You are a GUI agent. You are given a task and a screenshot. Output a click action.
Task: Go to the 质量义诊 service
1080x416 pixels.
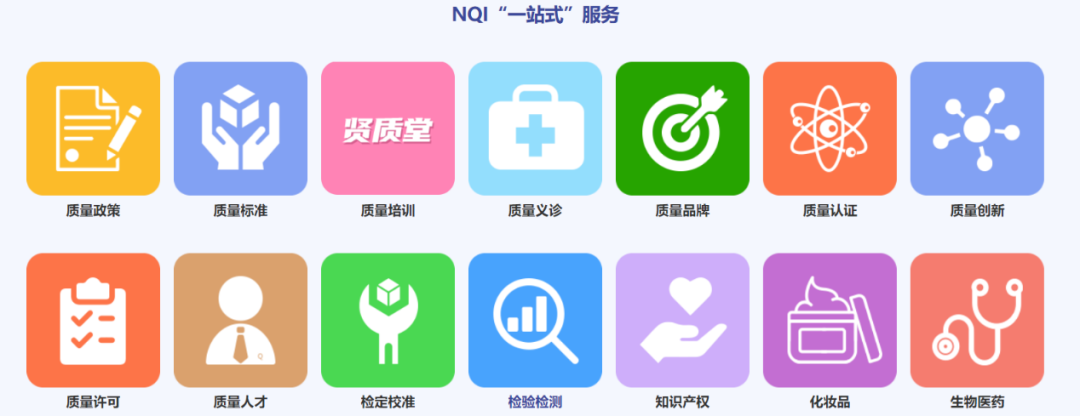(x=535, y=128)
